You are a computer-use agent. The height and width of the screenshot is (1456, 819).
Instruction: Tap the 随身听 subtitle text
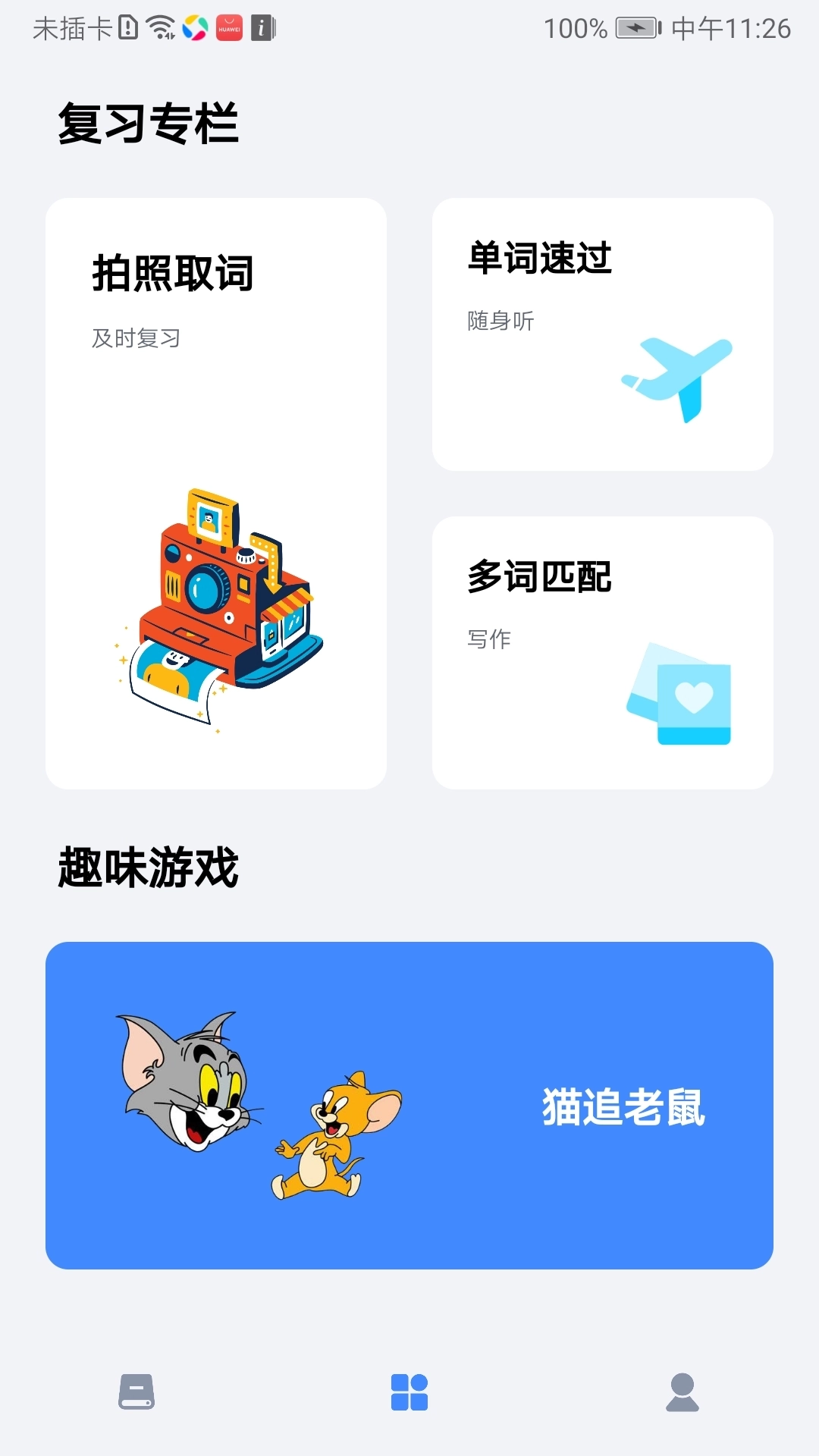[500, 321]
